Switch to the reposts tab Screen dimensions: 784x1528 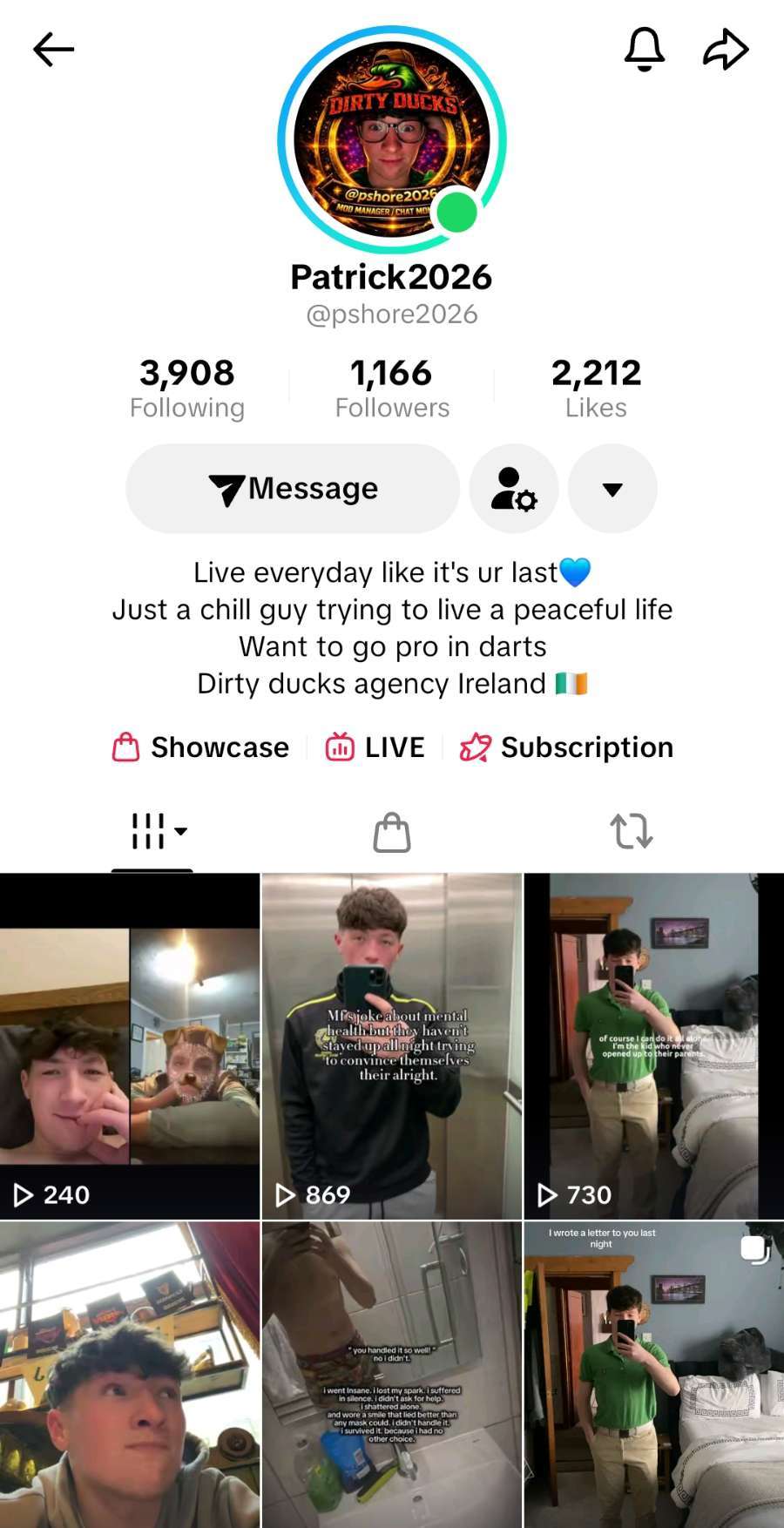[x=632, y=831]
